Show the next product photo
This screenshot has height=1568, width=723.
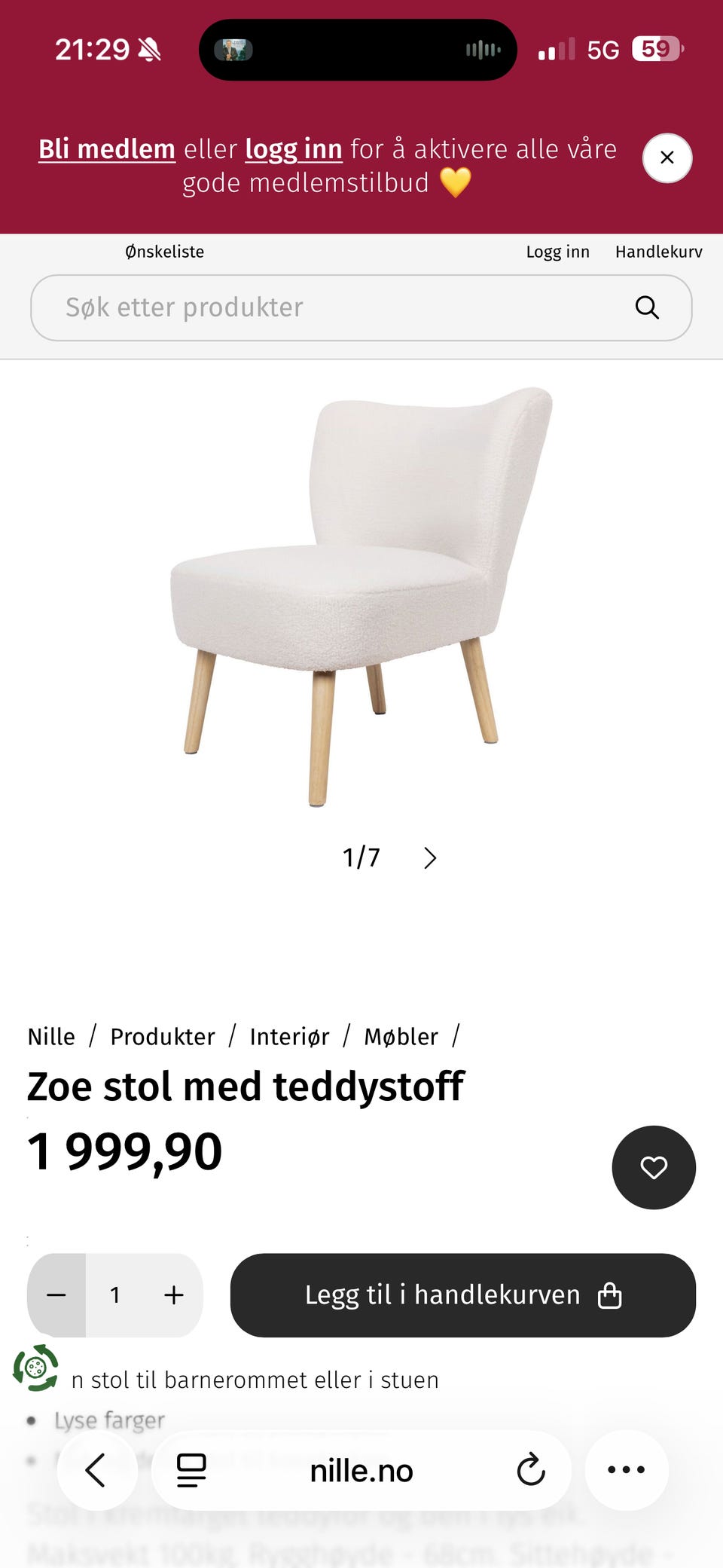[429, 857]
